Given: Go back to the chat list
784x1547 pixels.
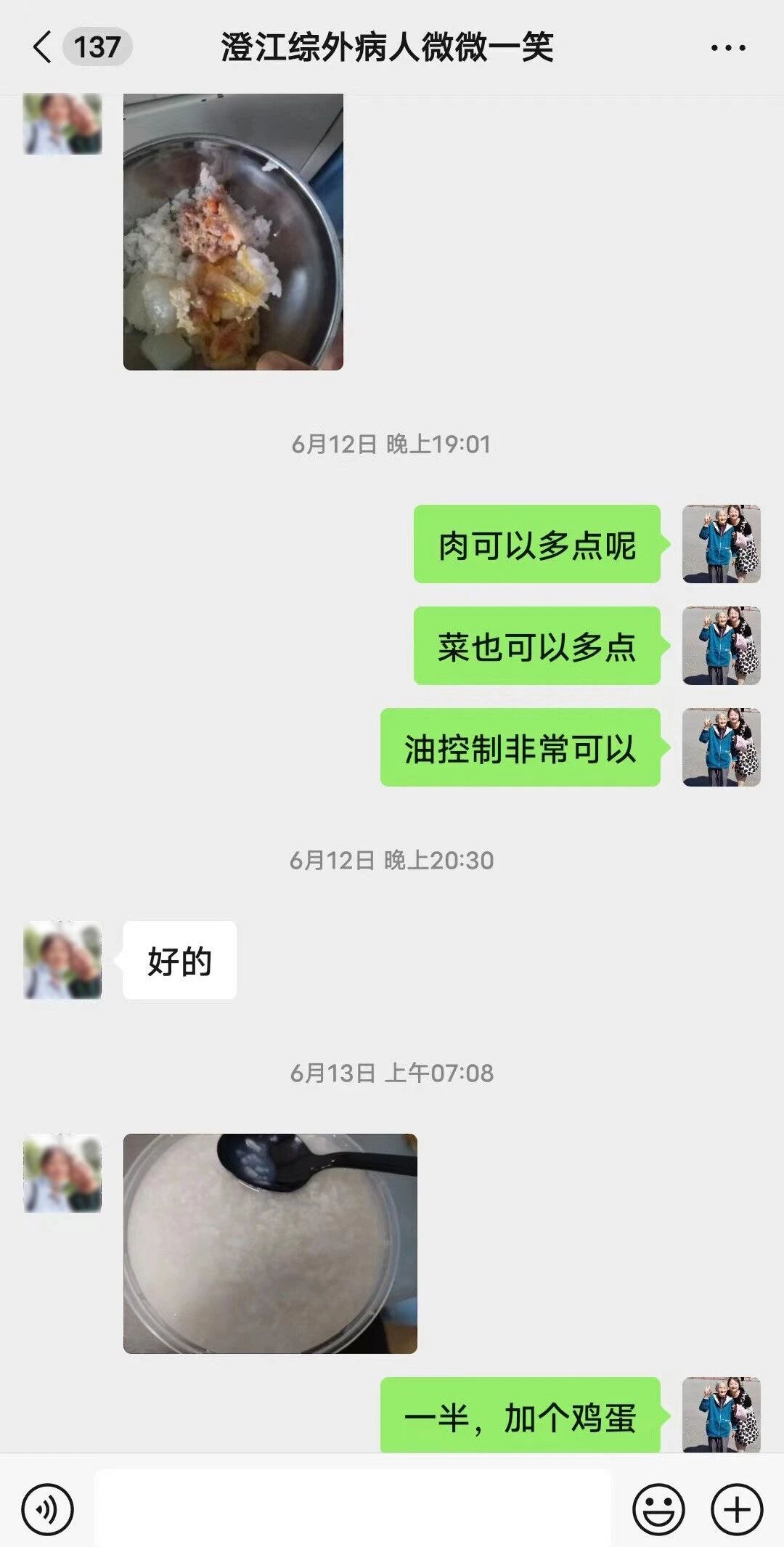Looking at the screenshot, I should tap(44, 48).
